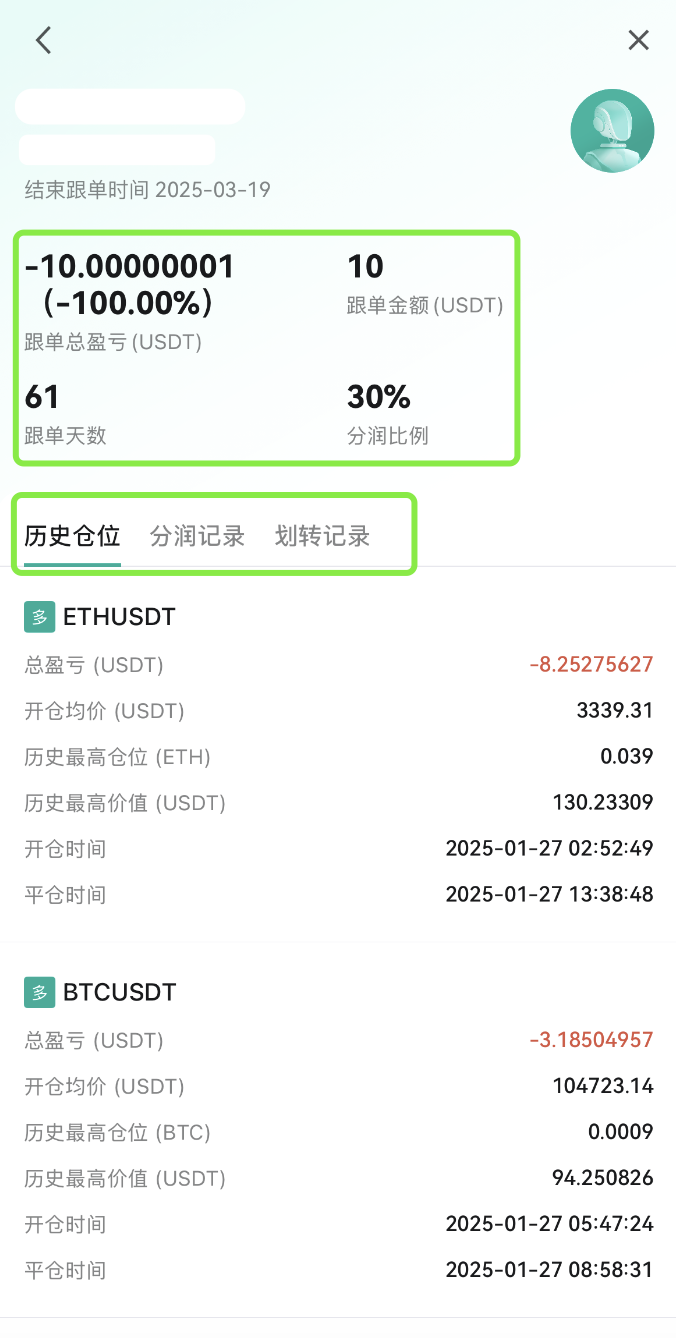
Task: Switch to the 分润记录 tab
Action: pos(197,536)
